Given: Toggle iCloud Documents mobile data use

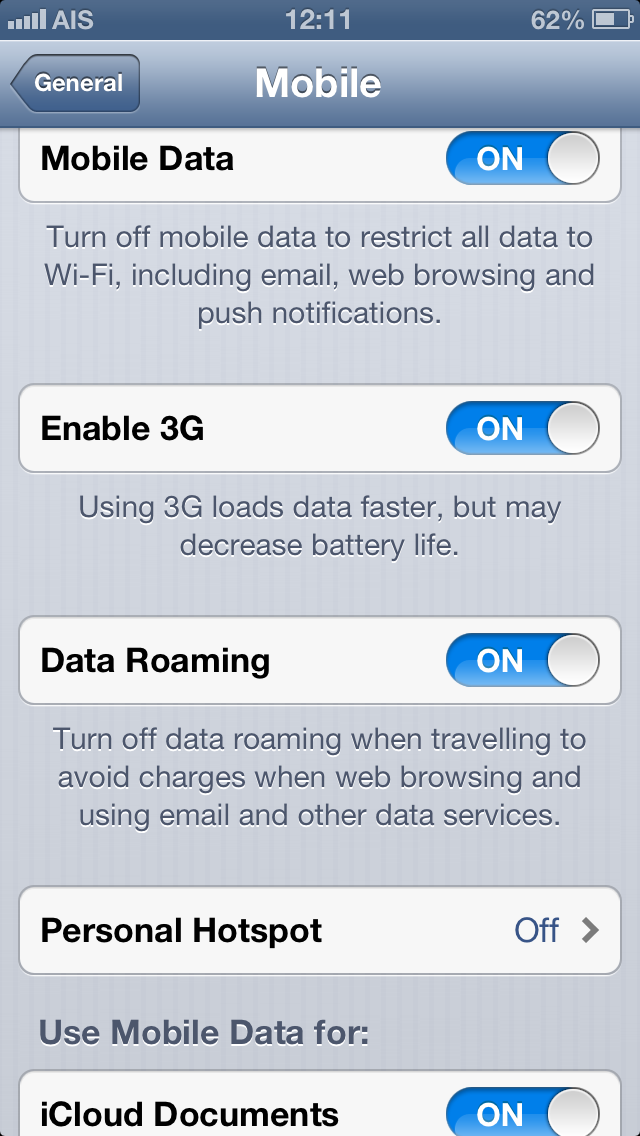Looking at the screenshot, I should pyautogui.click(x=523, y=1112).
